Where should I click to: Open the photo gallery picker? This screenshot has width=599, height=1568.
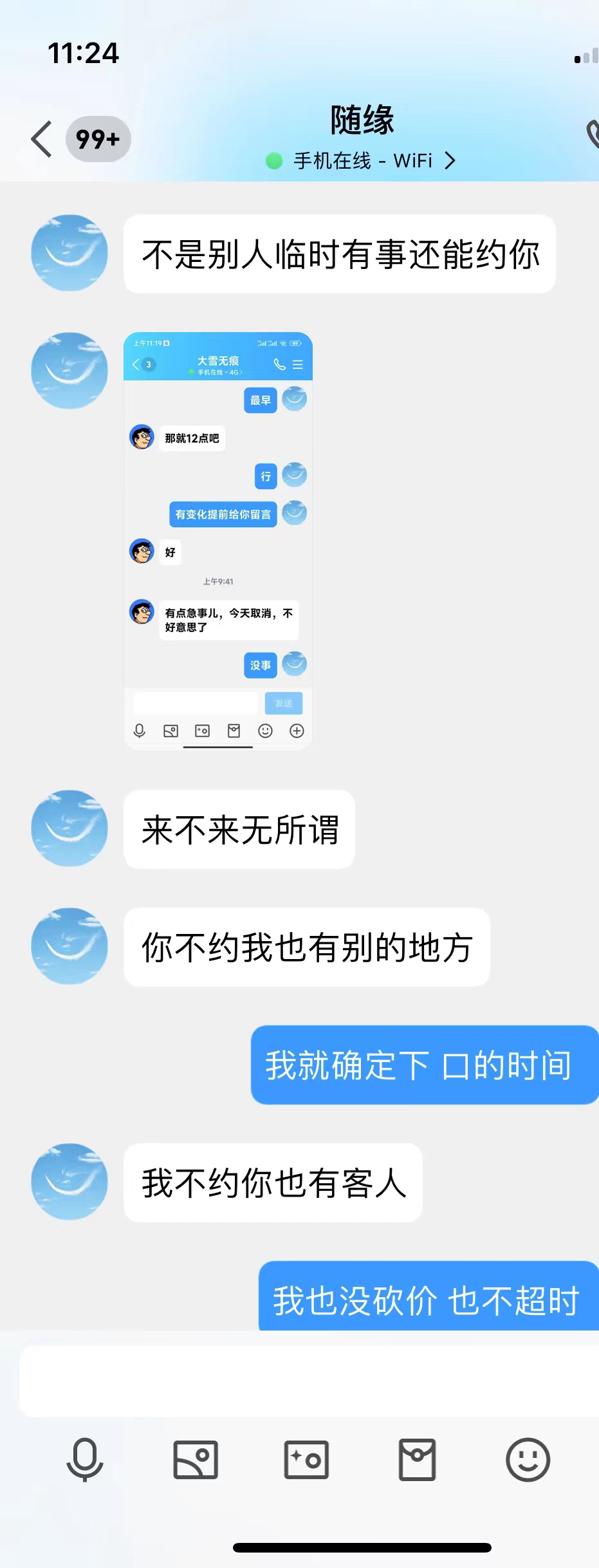point(196,1459)
